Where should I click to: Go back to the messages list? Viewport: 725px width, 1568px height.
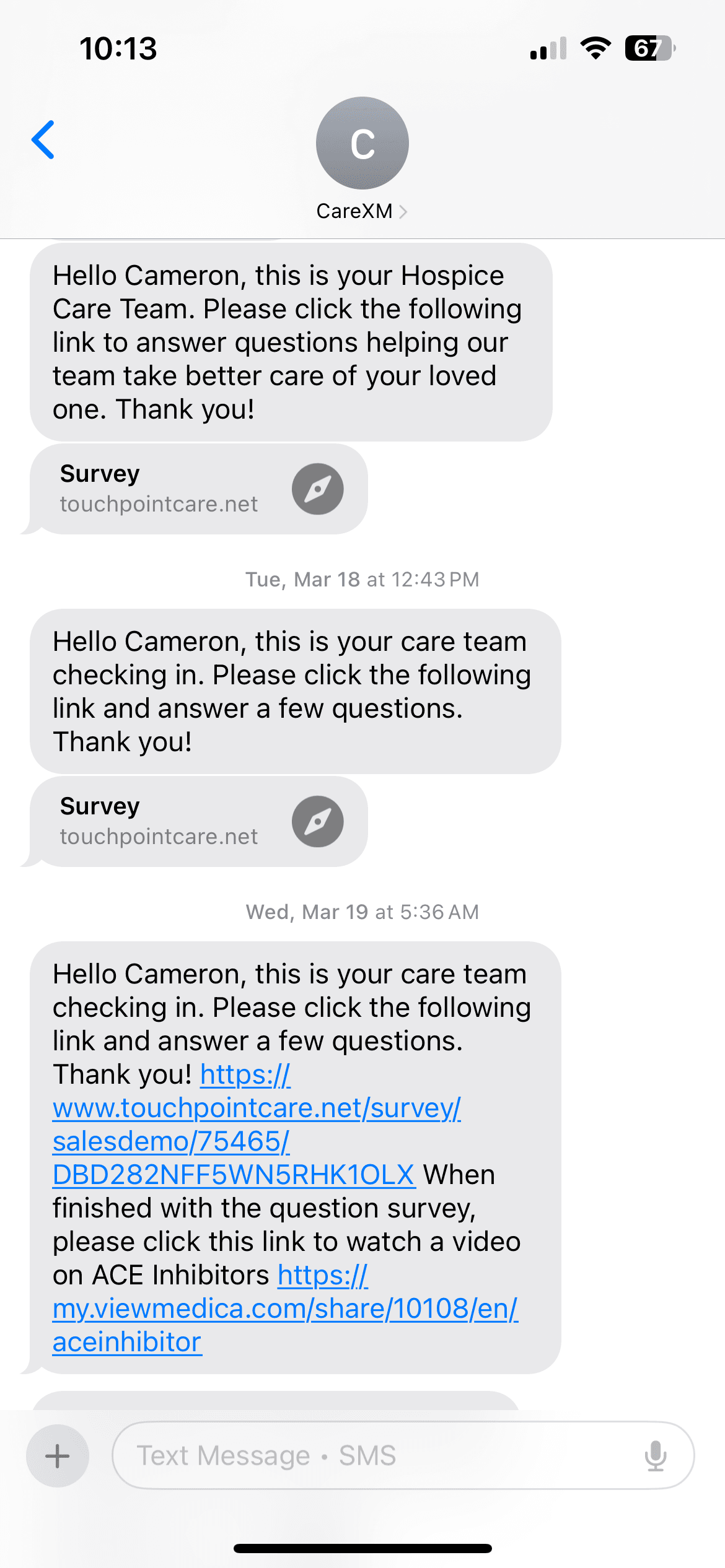(43, 140)
